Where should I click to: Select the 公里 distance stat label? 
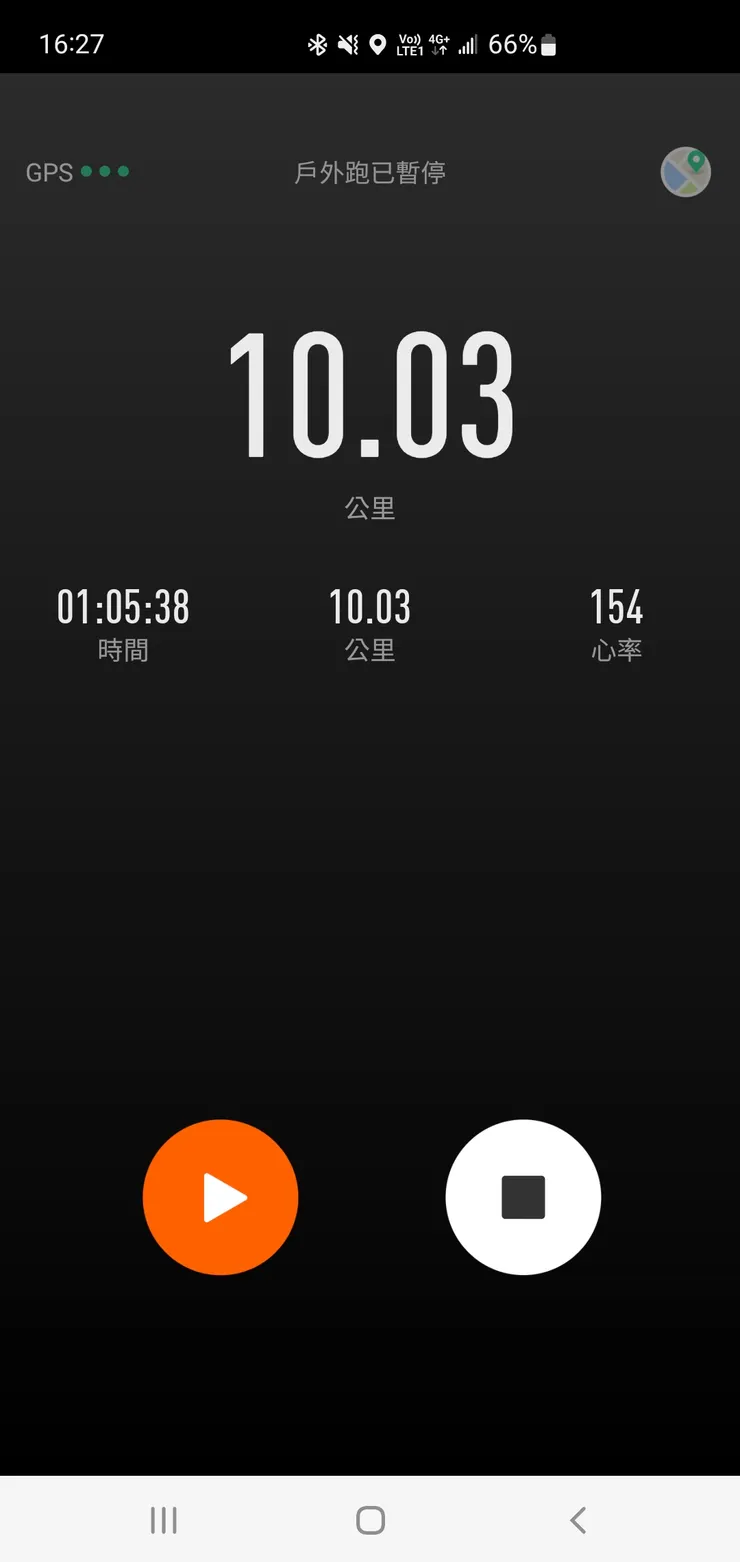[x=370, y=650]
